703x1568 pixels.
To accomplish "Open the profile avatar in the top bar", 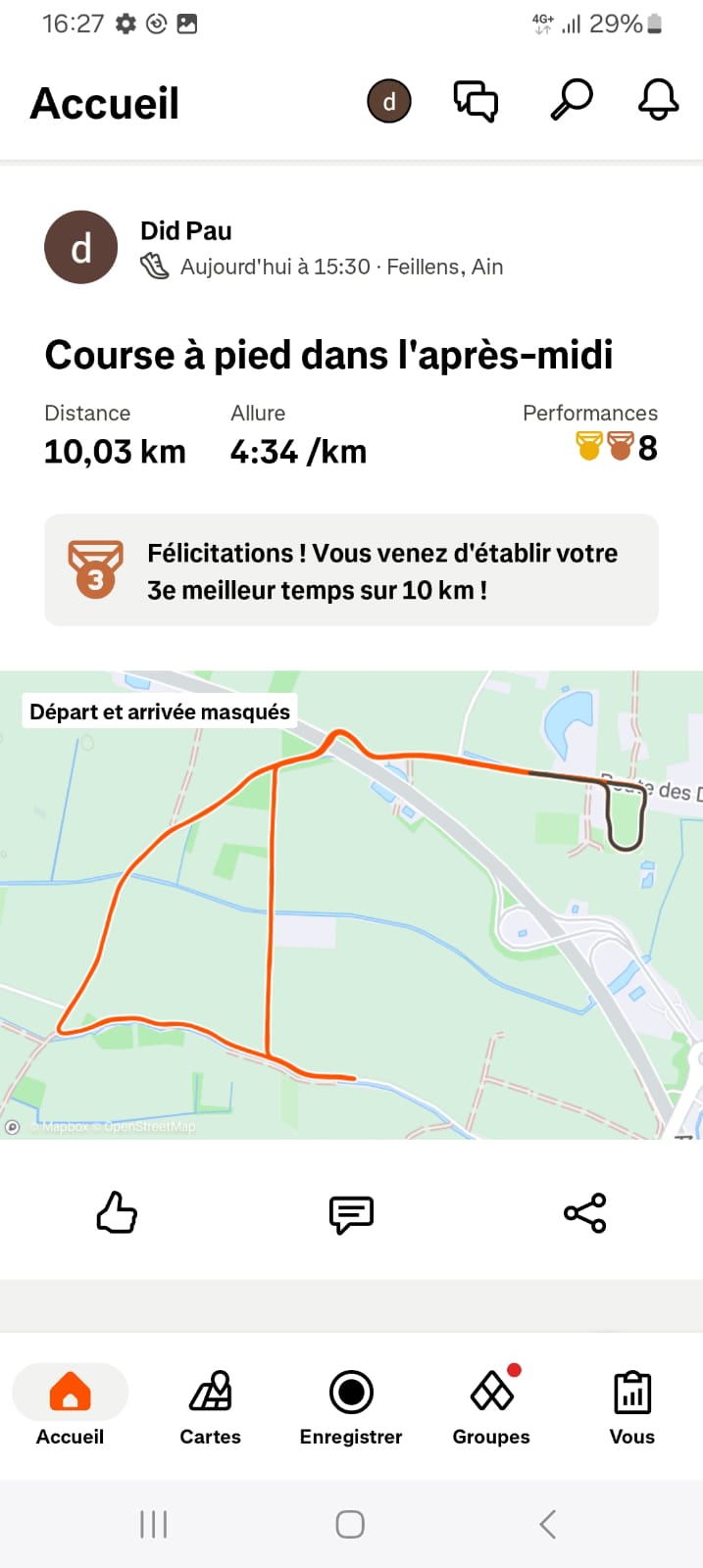I will point(389,101).
